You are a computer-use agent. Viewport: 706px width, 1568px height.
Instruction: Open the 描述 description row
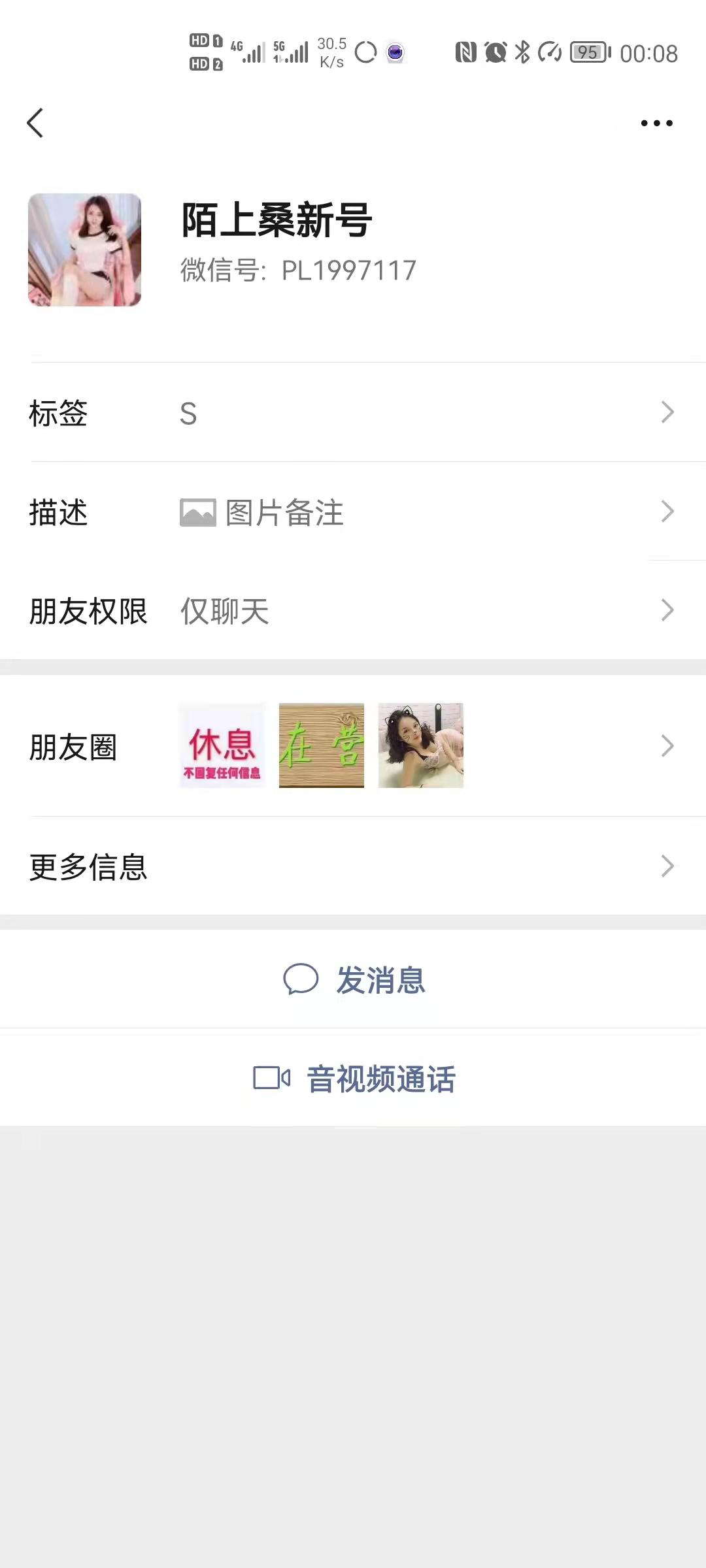pos(353,512)
